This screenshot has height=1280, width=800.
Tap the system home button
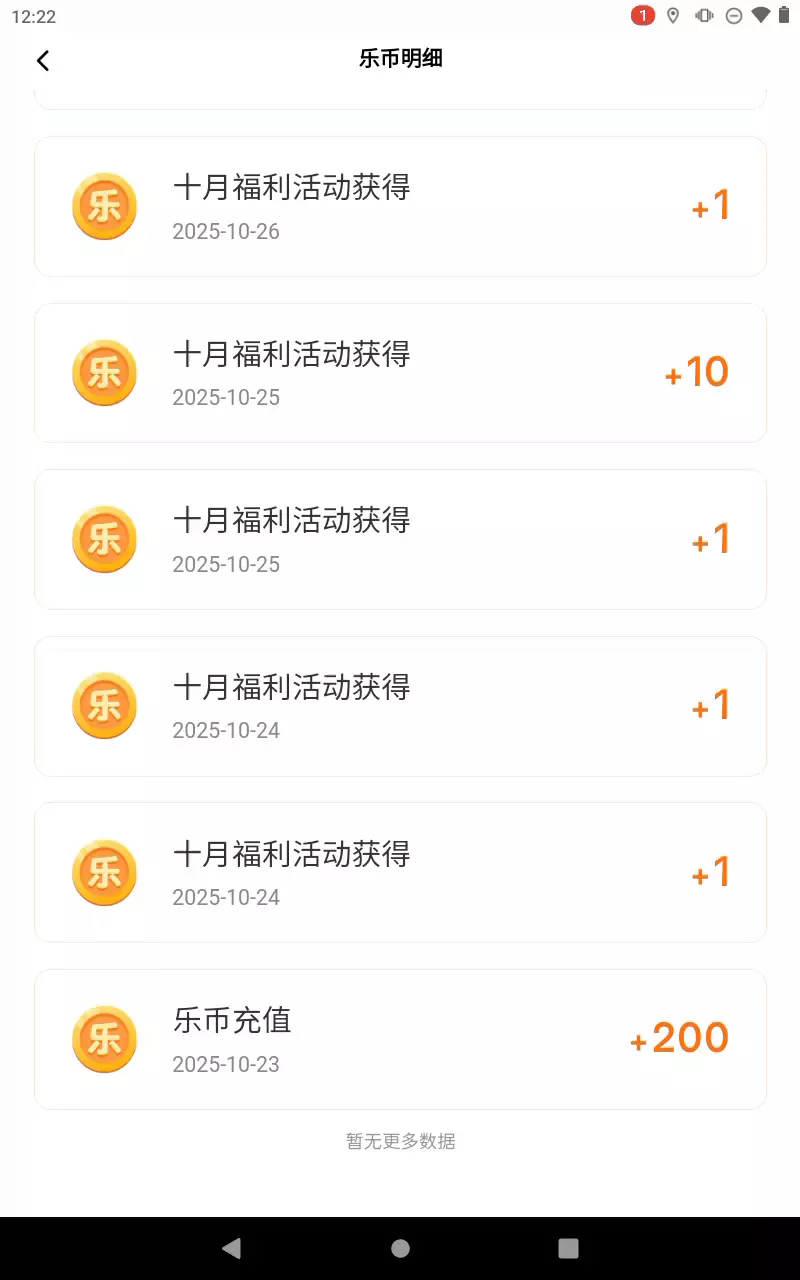(x=400, y=1248)
